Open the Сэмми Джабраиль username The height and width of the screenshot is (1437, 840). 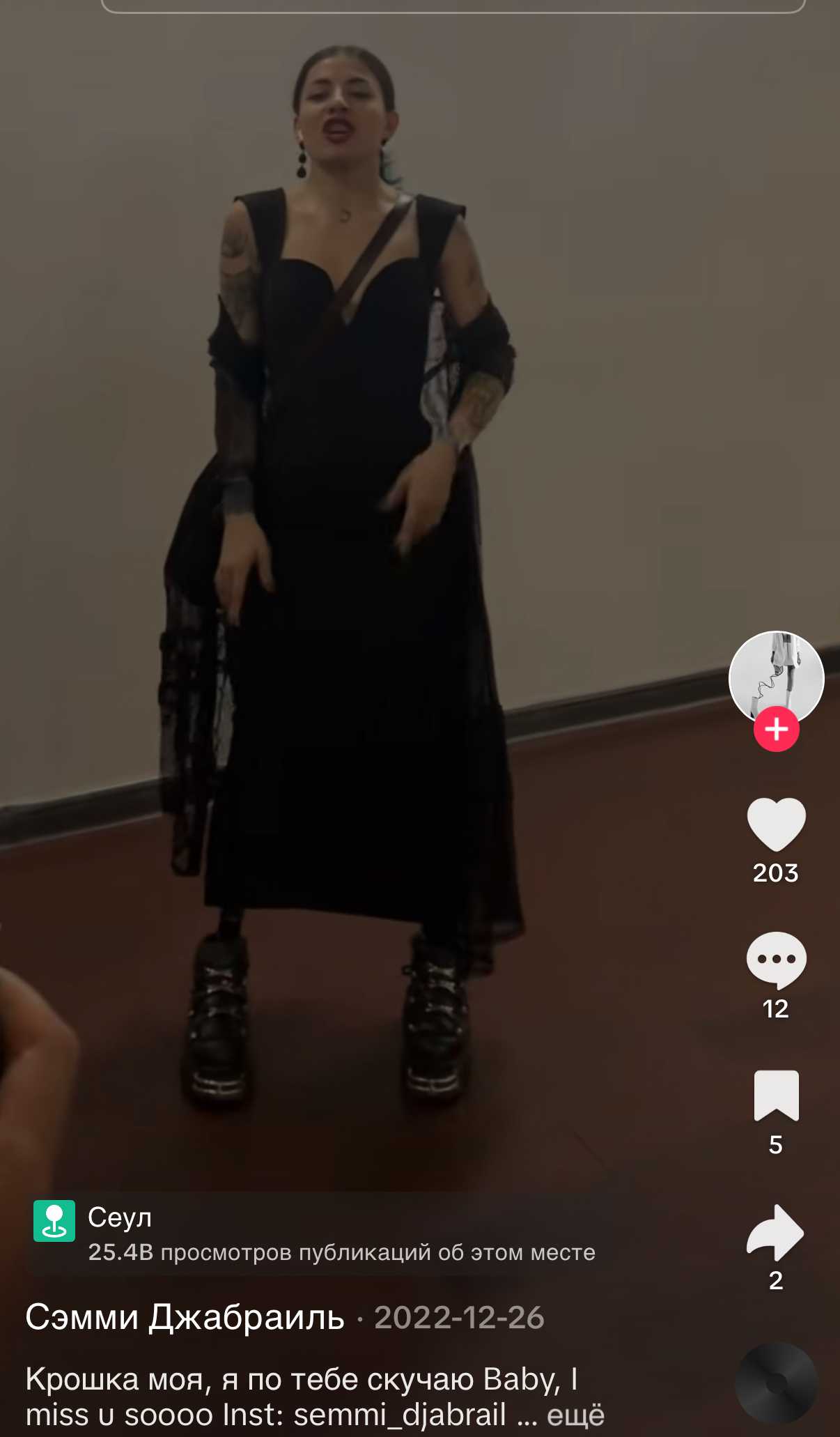pos(185,1317)
